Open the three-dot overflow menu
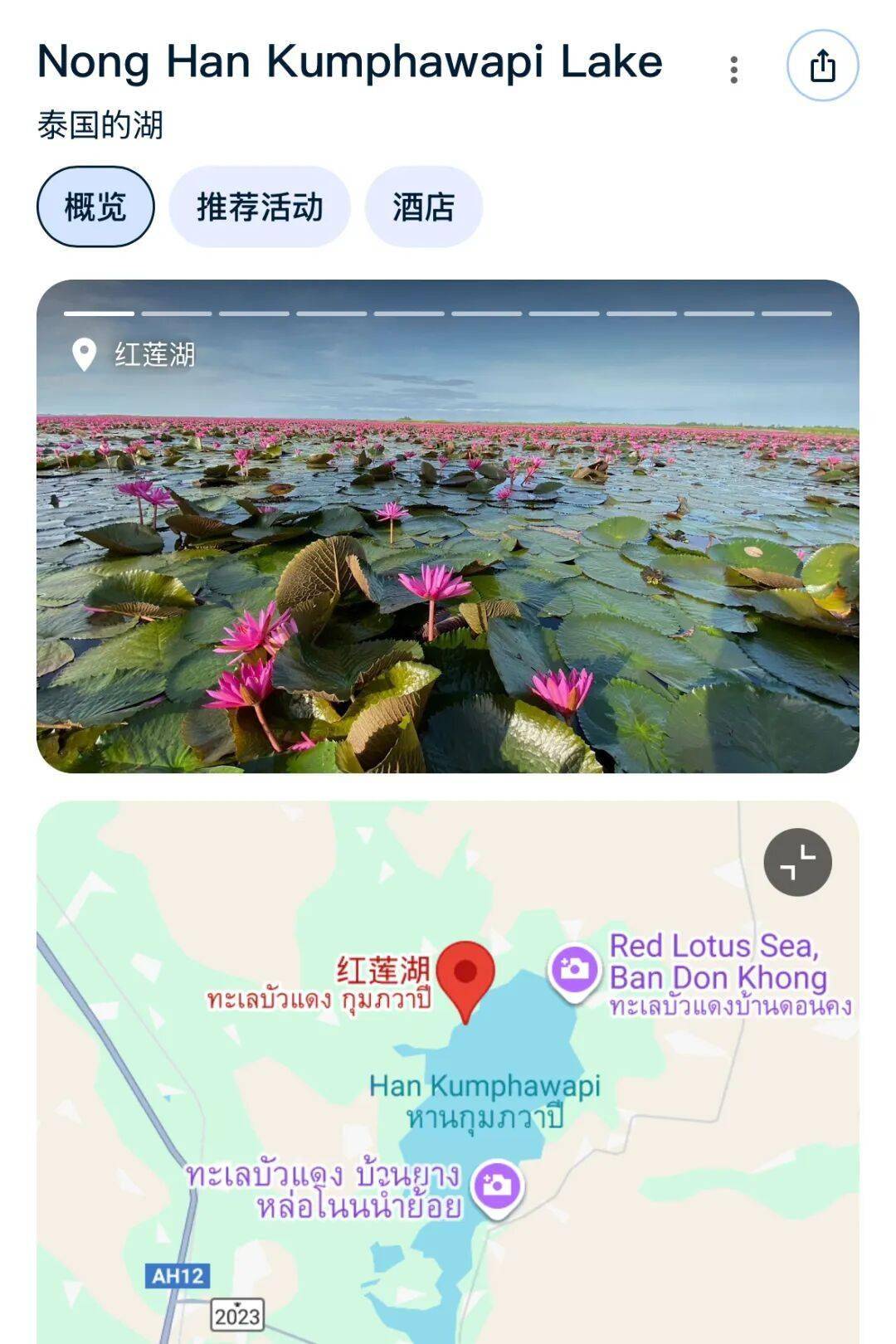Viewport: 896px width, 1344px height. [733, 70]
